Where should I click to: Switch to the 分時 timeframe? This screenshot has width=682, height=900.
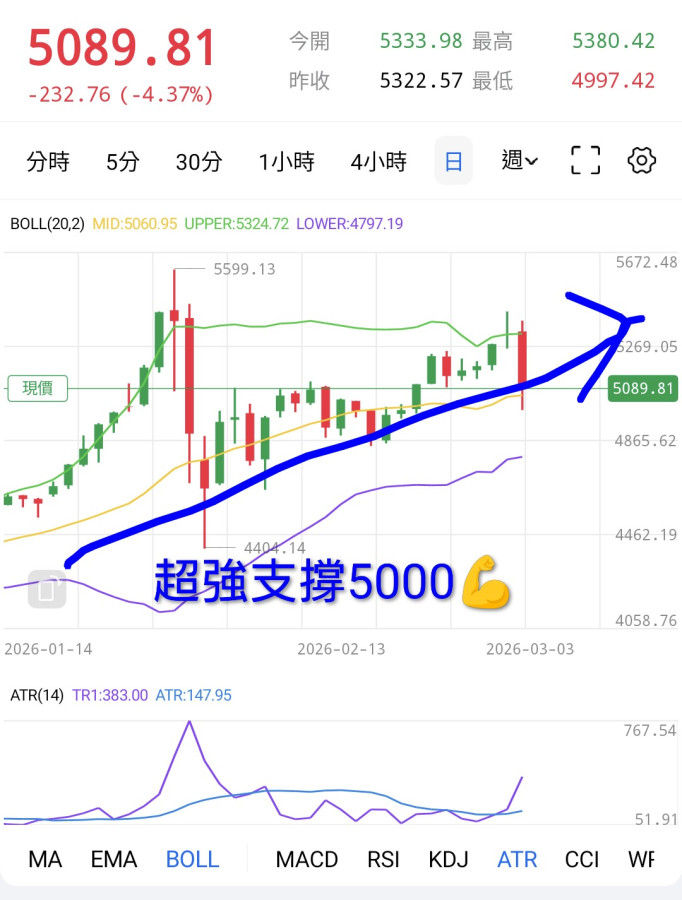tap(48, 161)
